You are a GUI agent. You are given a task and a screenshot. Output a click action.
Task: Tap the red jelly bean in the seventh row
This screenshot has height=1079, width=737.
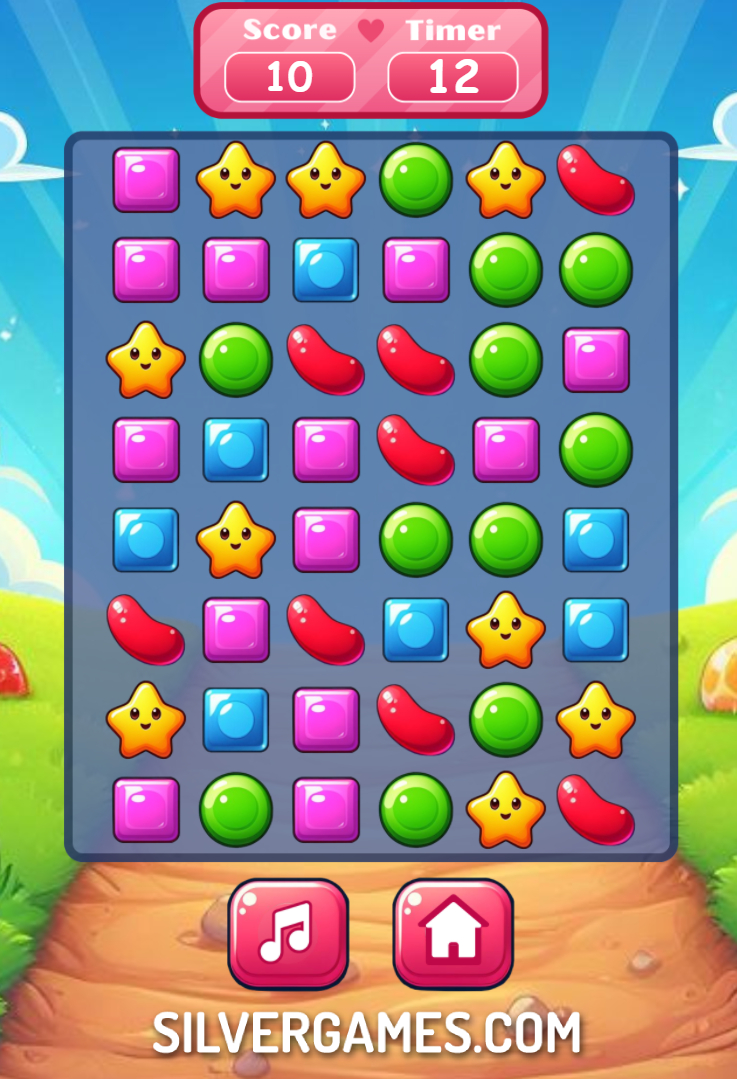[x=416, y=720]
